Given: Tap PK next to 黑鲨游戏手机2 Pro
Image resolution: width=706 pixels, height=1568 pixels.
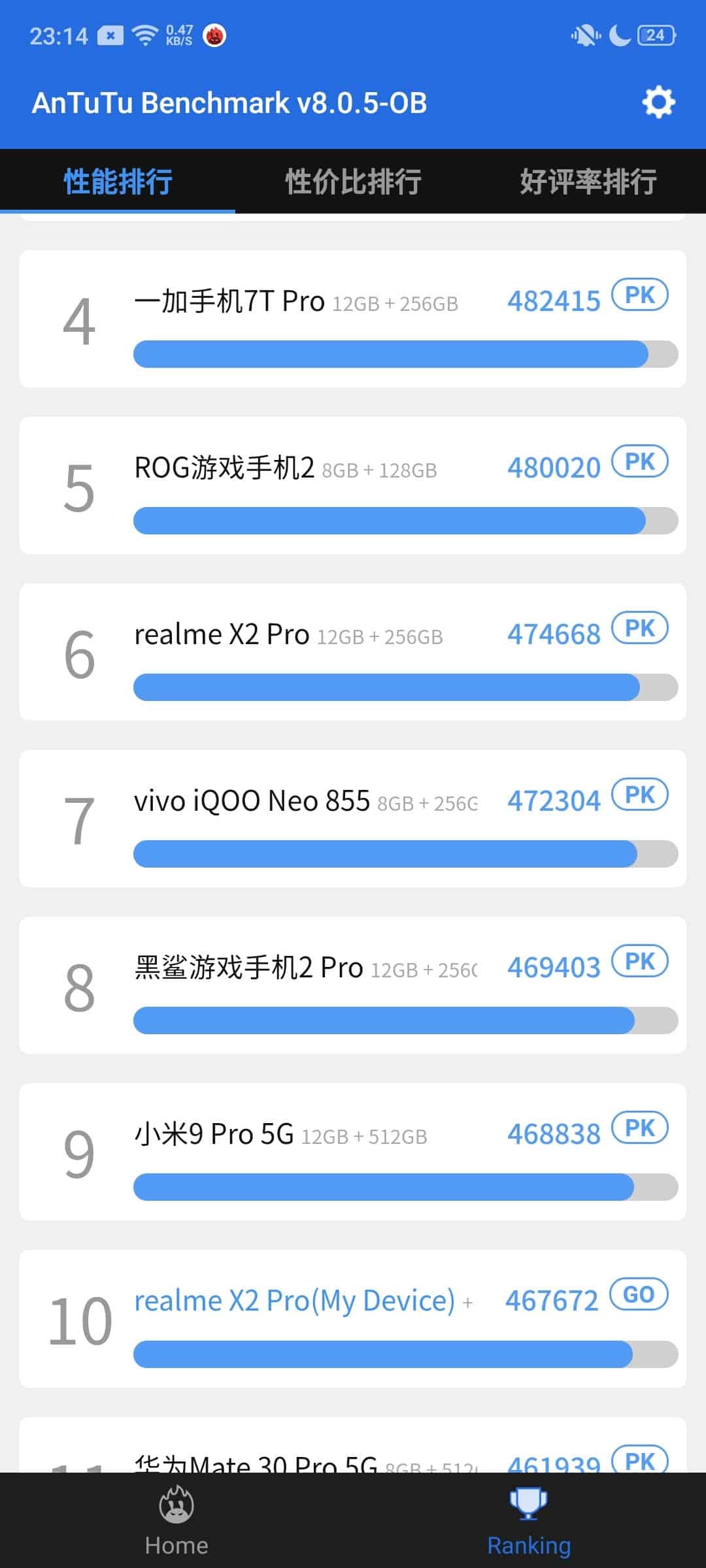Looking at the screenshot, I should coord(640,961).
